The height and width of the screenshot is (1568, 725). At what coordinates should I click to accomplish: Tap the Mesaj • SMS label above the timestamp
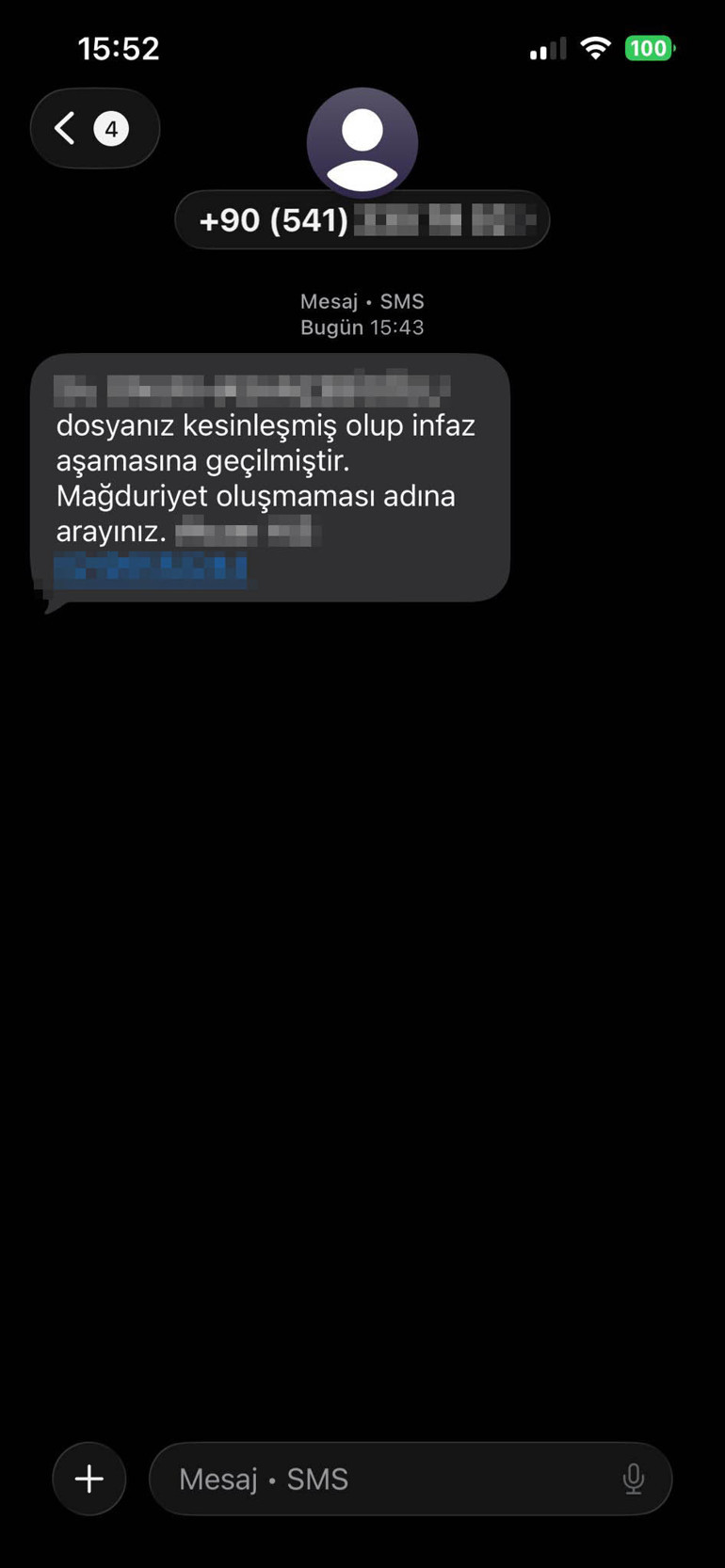point(362,301)
